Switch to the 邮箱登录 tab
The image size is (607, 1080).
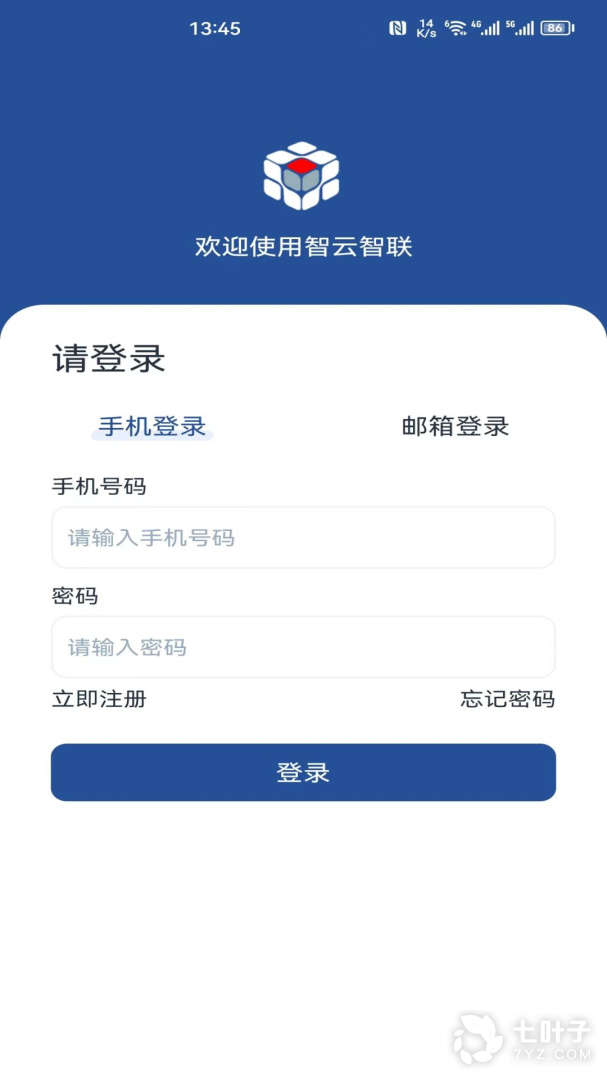click(x=455, y=426)
